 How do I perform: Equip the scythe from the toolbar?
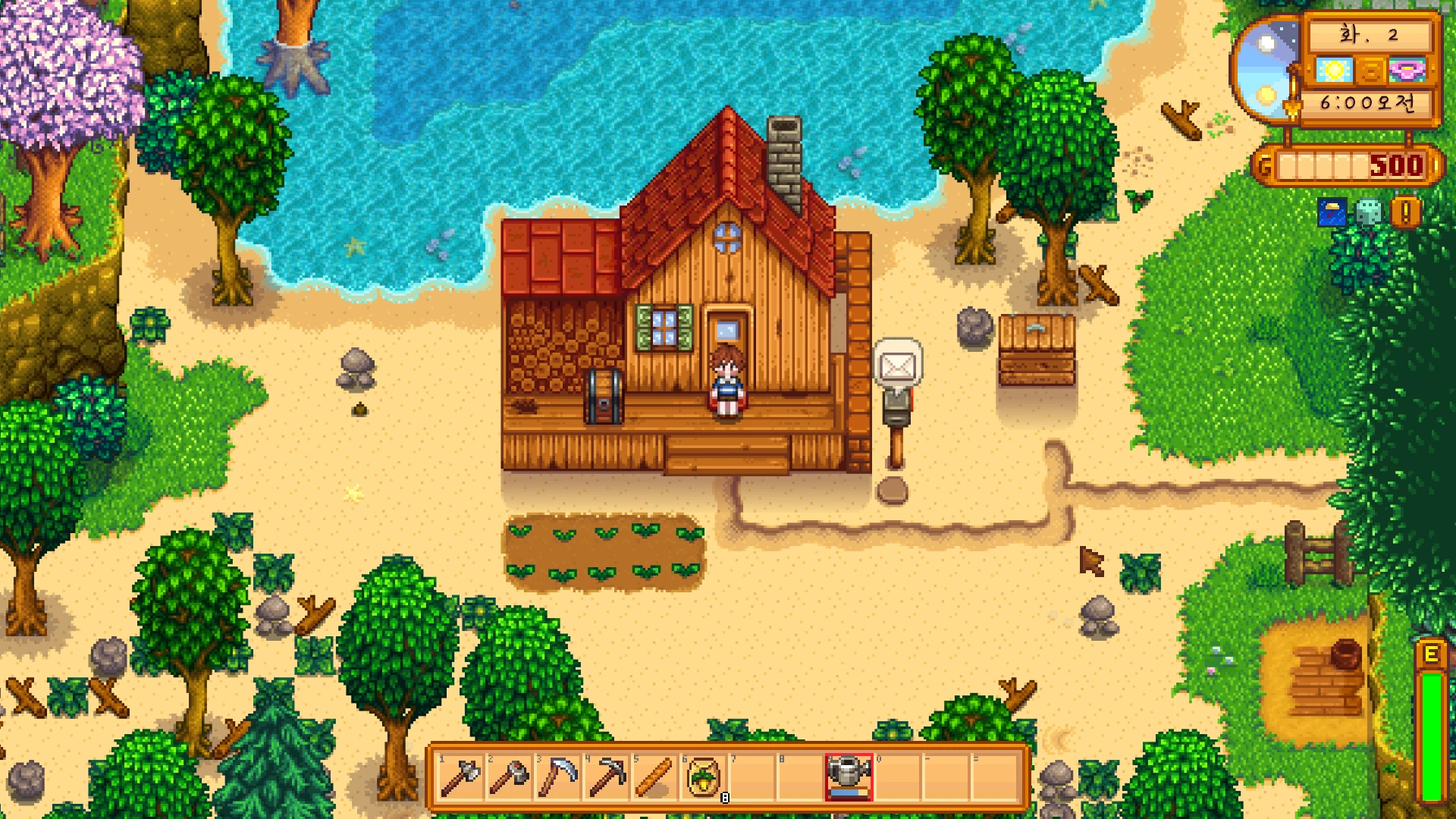[x=557, y=777]
